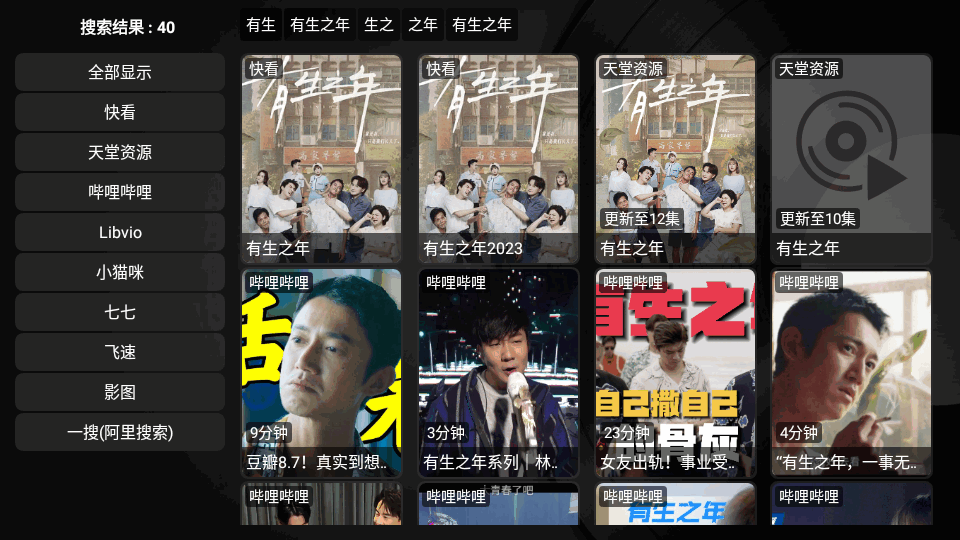Filter results by 快看 source
The width and height of the screenshot is (960, 540).
pyautogui.click(x=120, y=112)
